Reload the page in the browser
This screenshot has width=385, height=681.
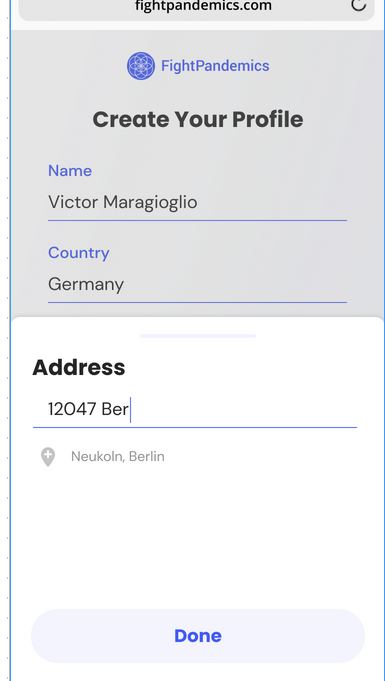[x=358, y=5]
